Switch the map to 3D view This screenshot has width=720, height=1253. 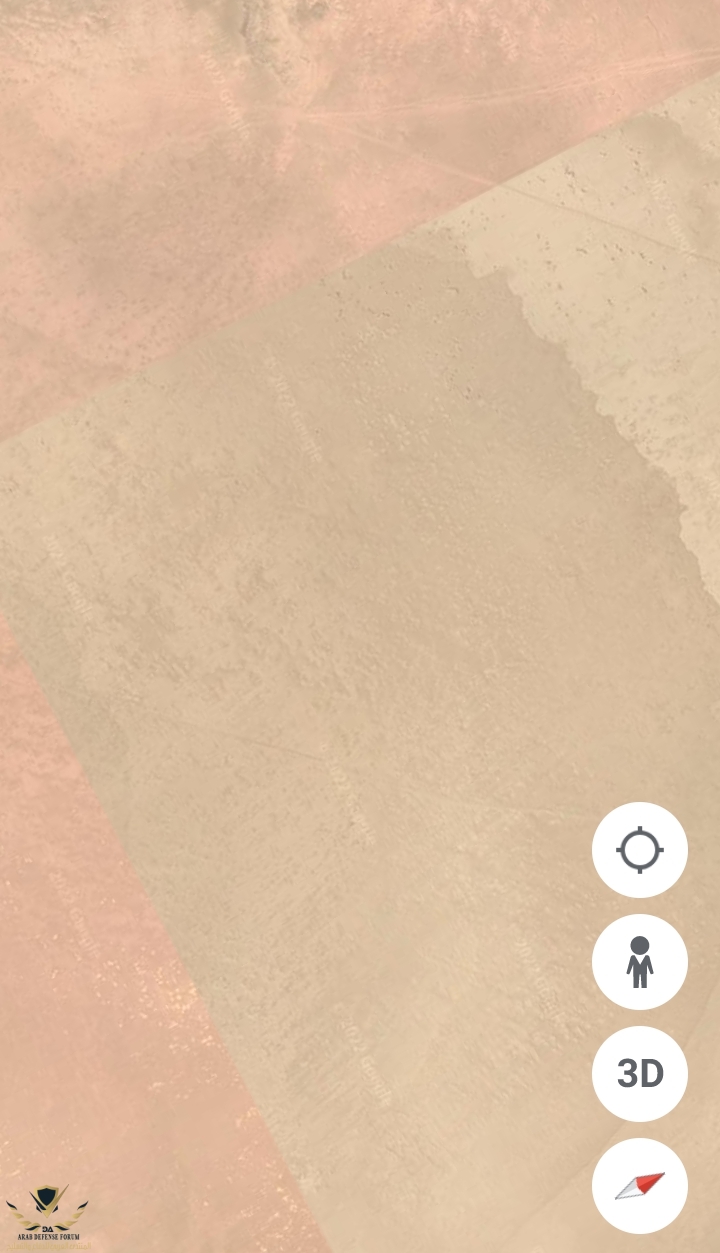pyautogui.click(x=640, y=1074)
